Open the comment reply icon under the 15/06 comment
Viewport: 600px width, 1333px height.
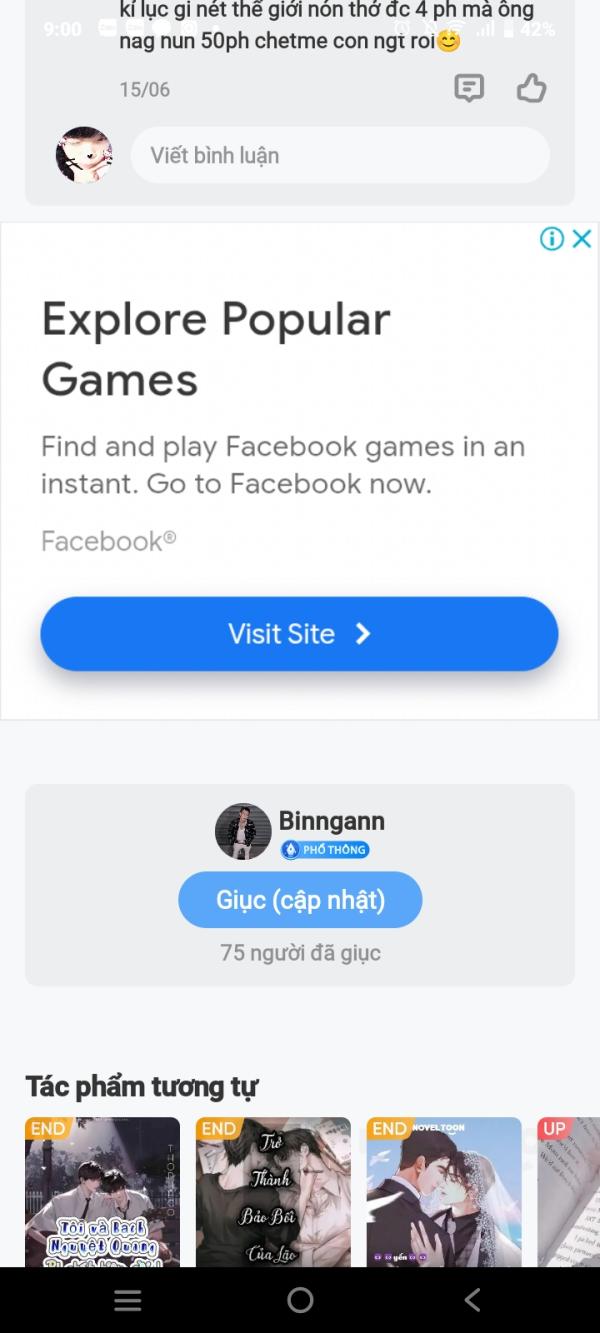[469, 88]
